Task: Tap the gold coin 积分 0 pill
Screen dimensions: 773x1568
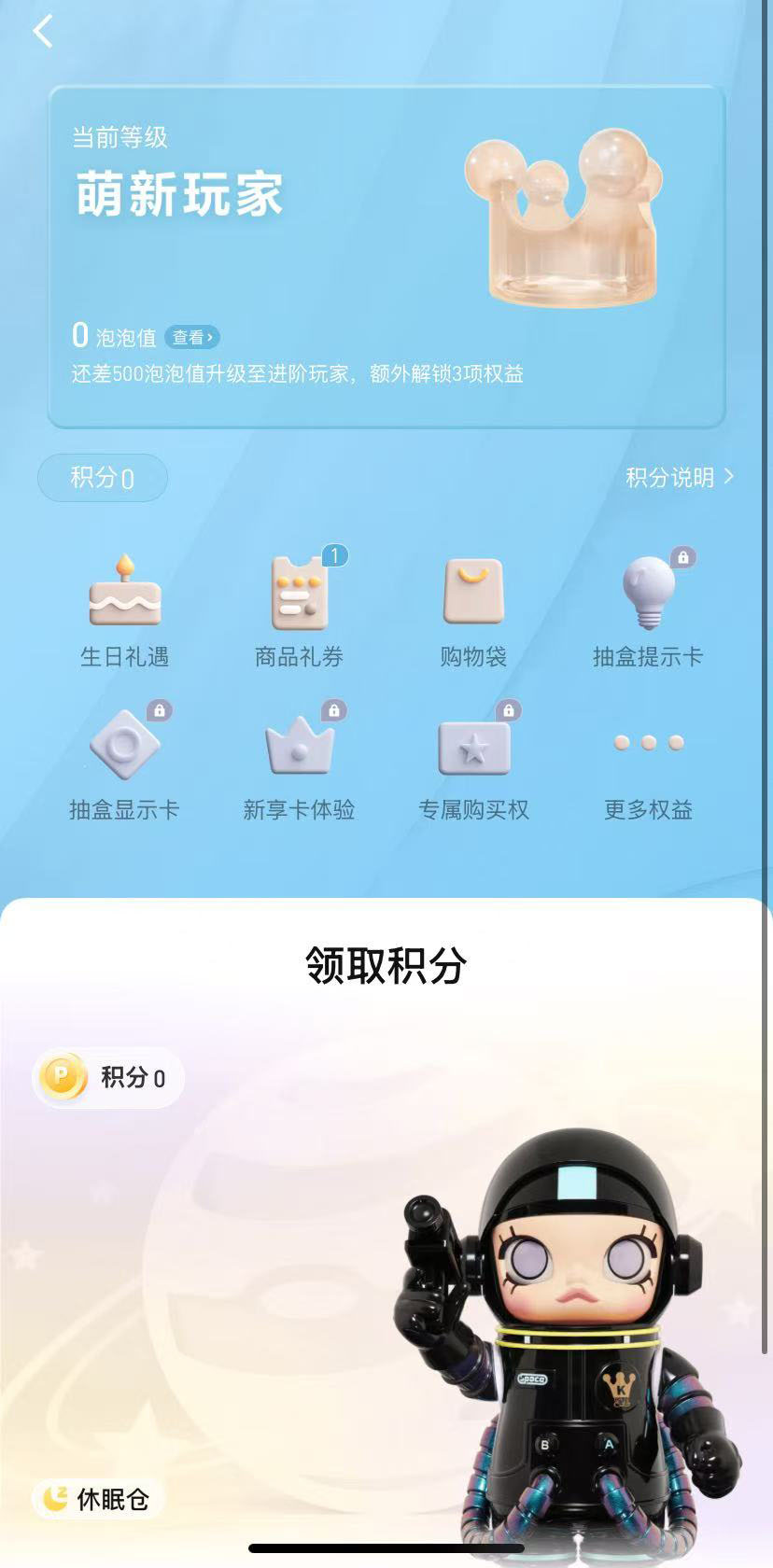Action: [x=108, y=1078]
